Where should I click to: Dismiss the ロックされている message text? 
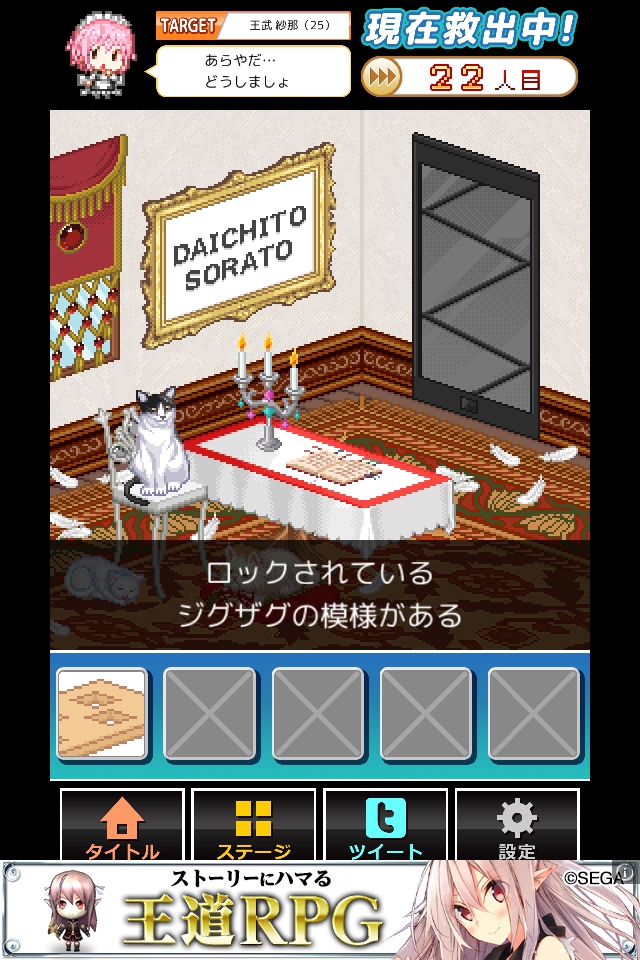[x=320, y=594]
